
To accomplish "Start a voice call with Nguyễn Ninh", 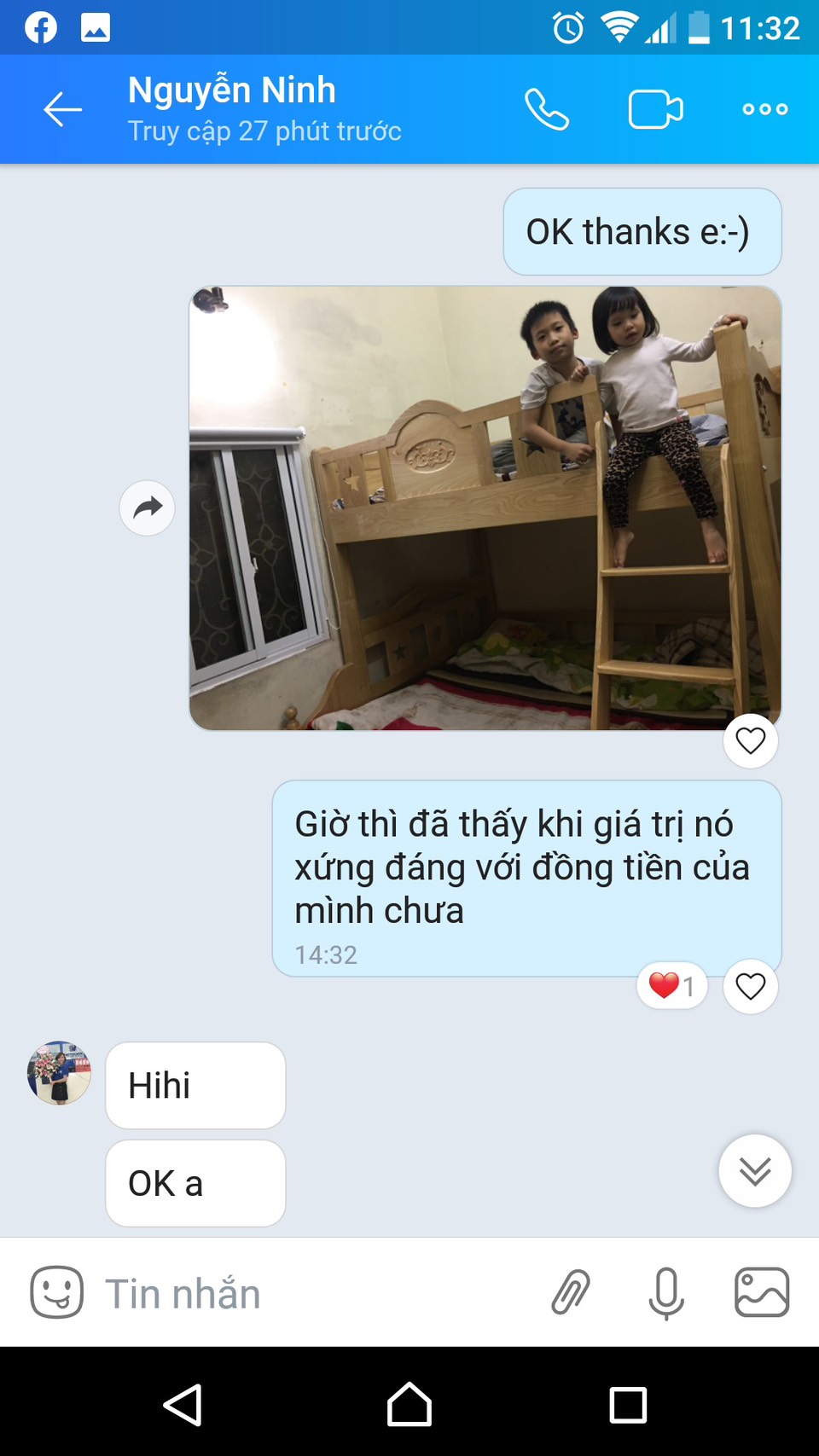I will pos(546,109).
